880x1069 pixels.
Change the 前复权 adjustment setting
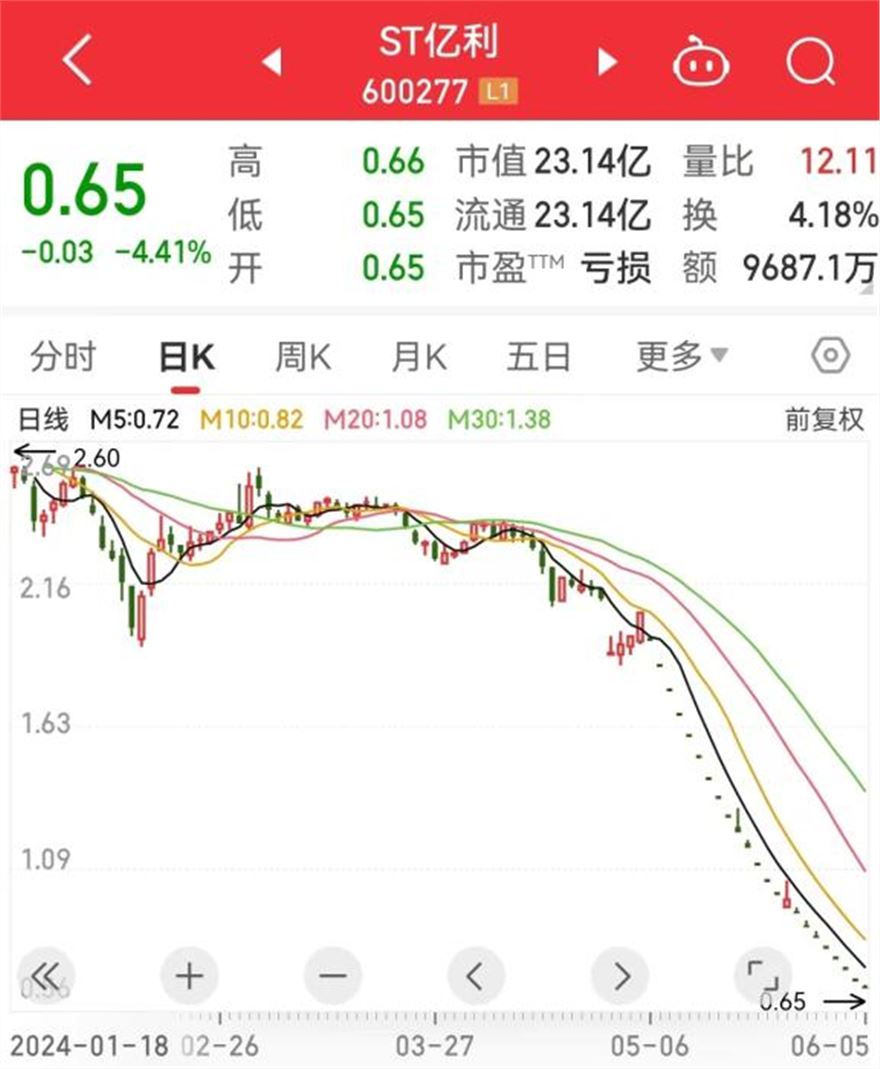pos(824,420)
